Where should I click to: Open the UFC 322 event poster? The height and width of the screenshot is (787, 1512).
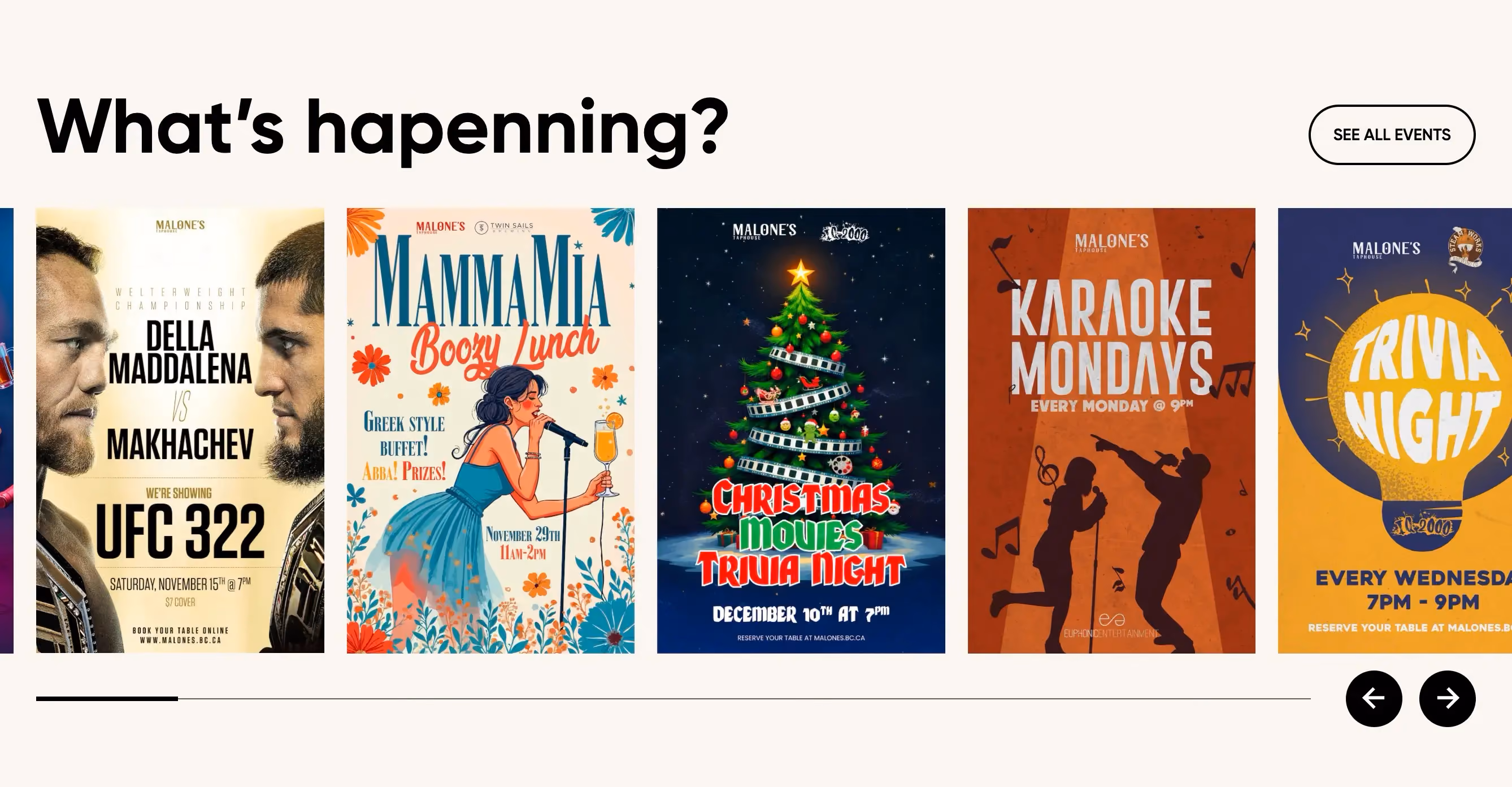click(x=180, y=430)
